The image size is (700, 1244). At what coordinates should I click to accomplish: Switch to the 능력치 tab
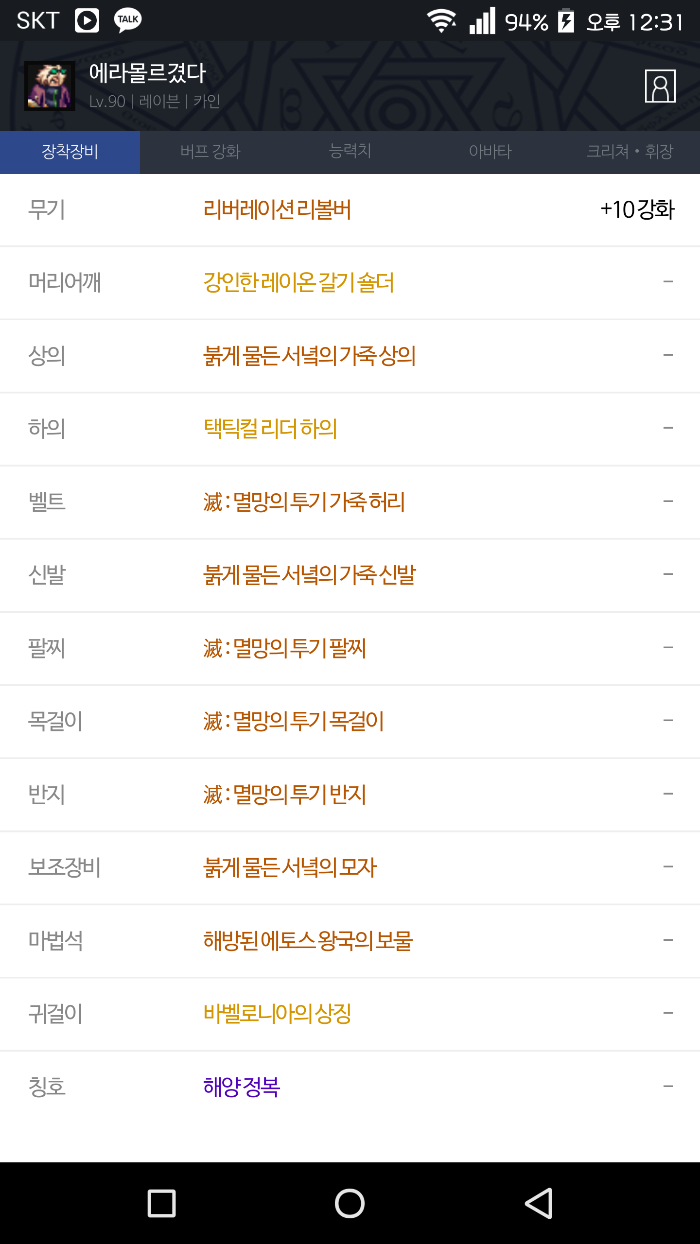350,152
